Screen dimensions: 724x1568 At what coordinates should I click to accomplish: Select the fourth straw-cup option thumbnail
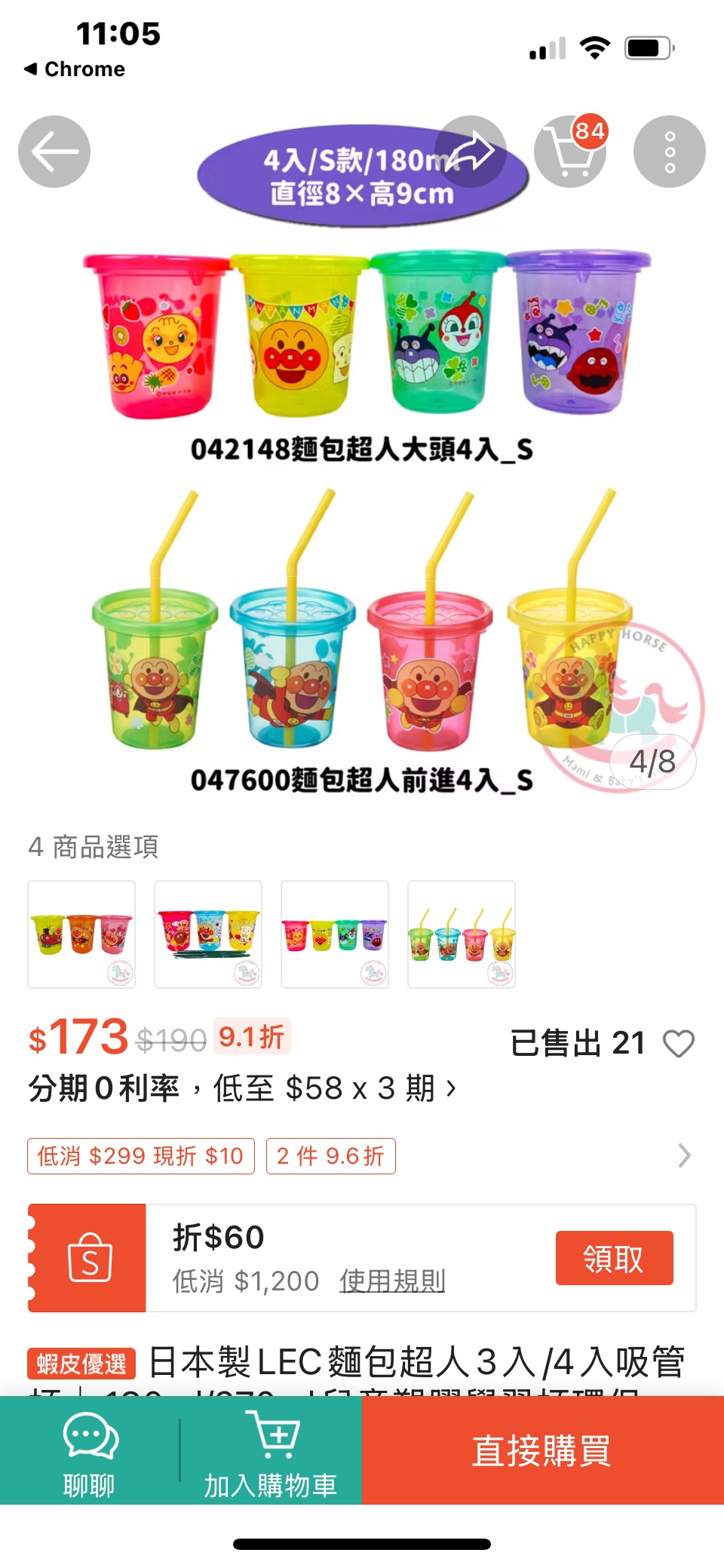coord(462,934)
